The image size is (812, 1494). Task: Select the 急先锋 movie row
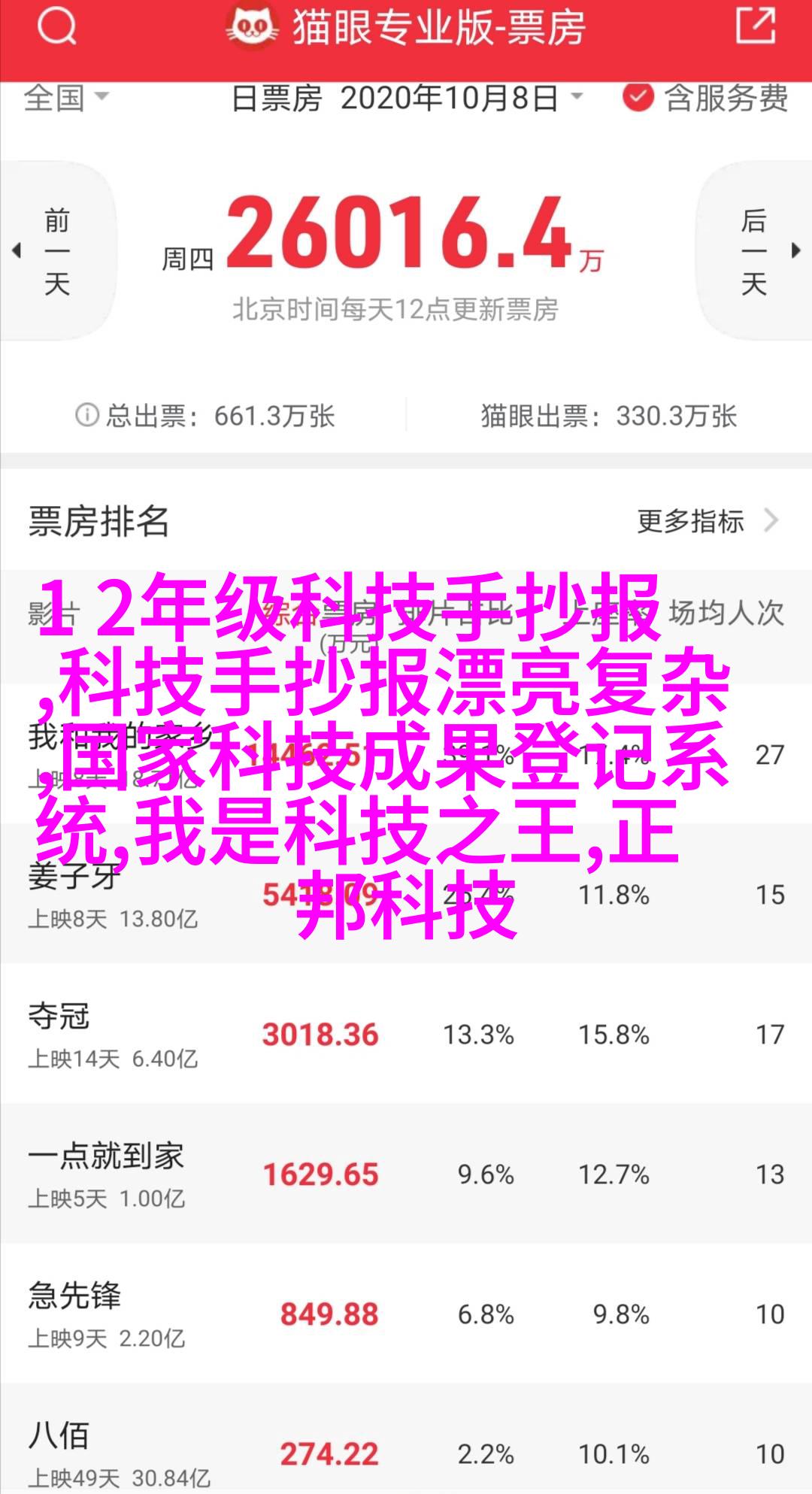406,1314
